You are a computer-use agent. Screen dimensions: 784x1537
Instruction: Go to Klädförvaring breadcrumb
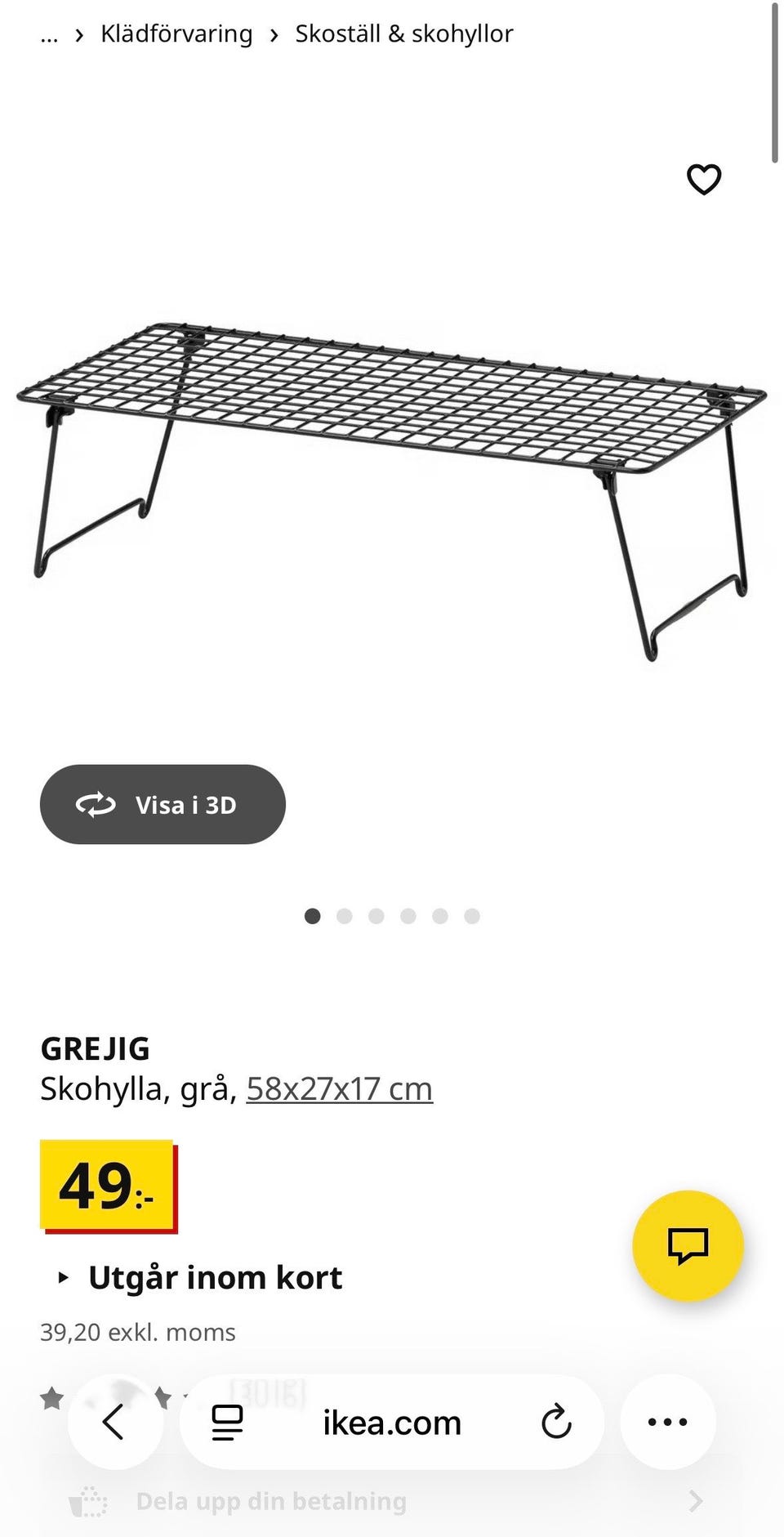(175, 34)
